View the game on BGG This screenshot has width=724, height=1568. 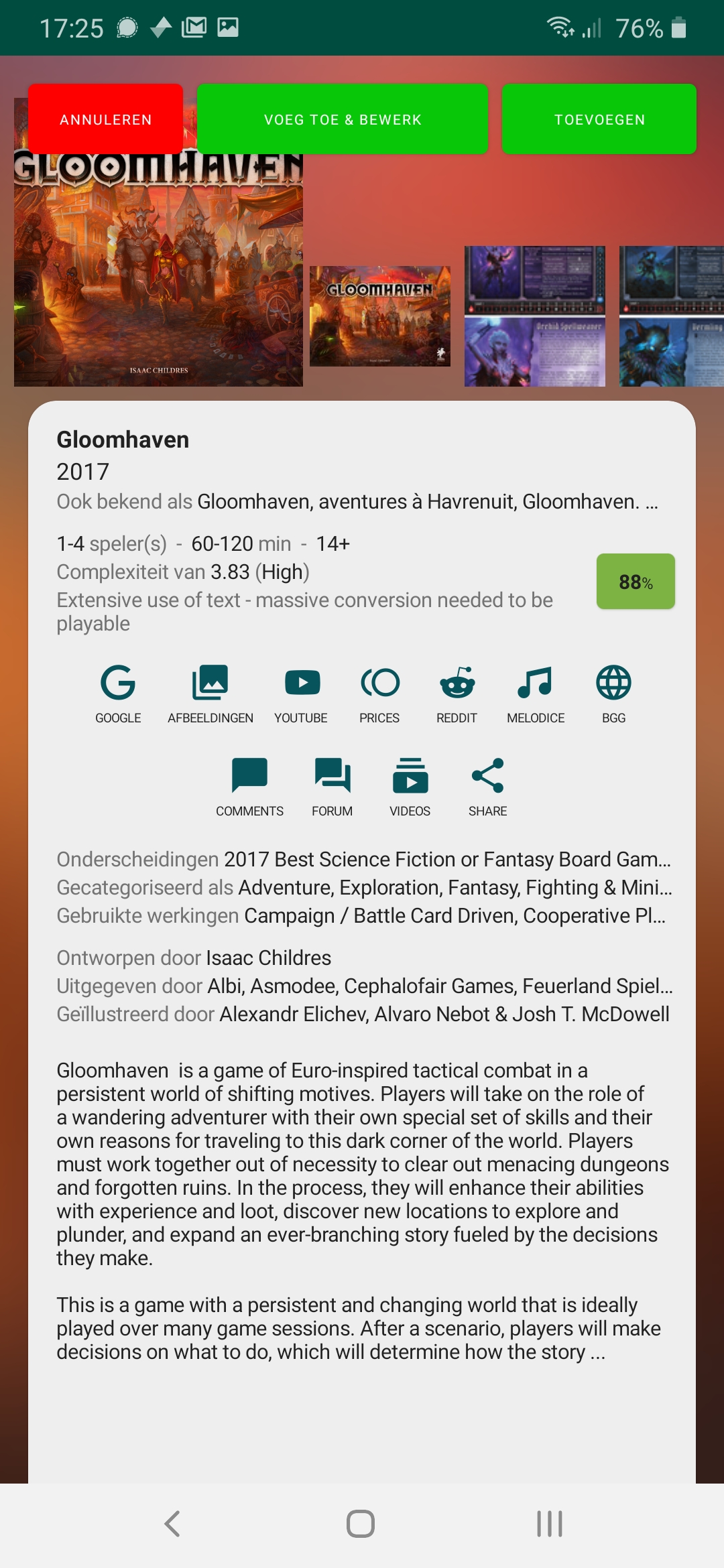coord(613,694)
